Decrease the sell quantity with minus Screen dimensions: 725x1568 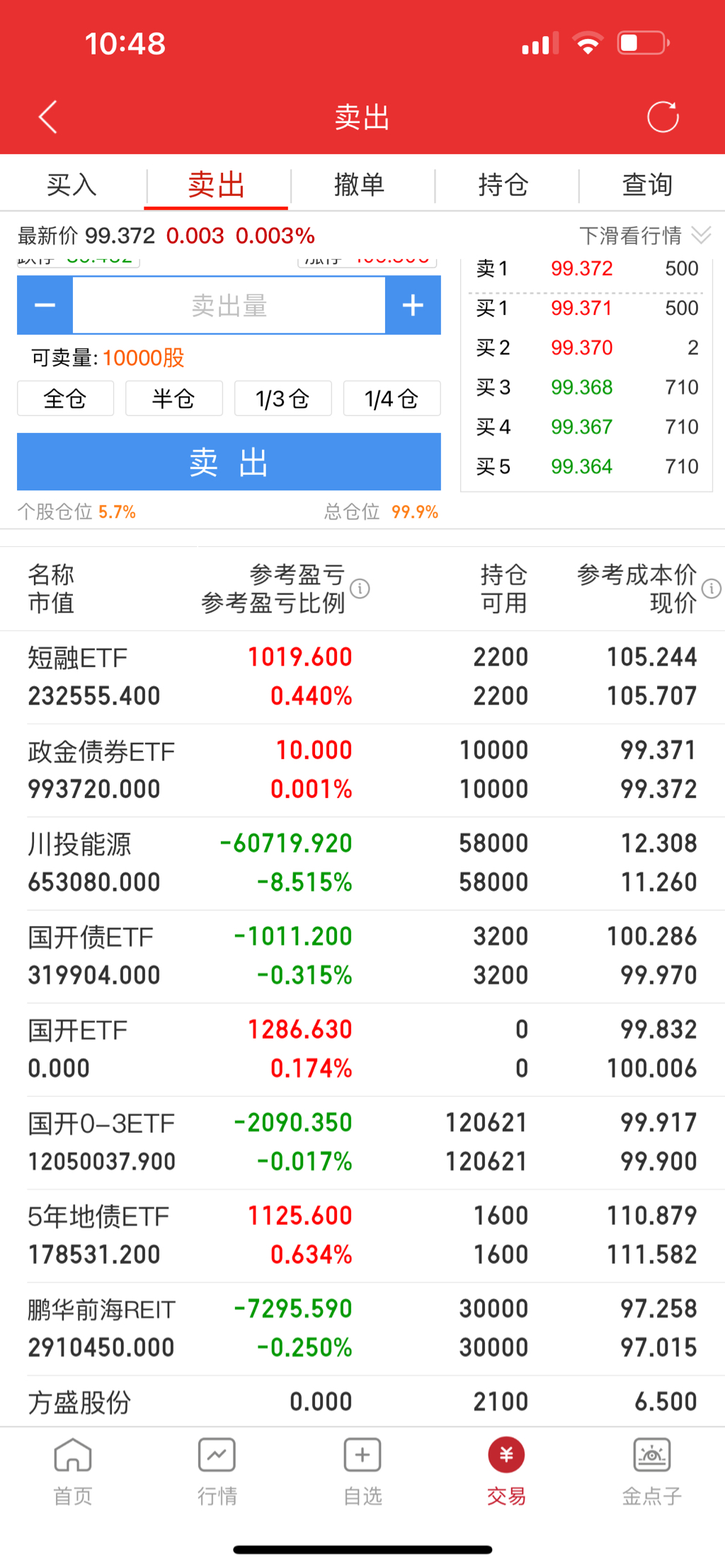tap(45, 306)
